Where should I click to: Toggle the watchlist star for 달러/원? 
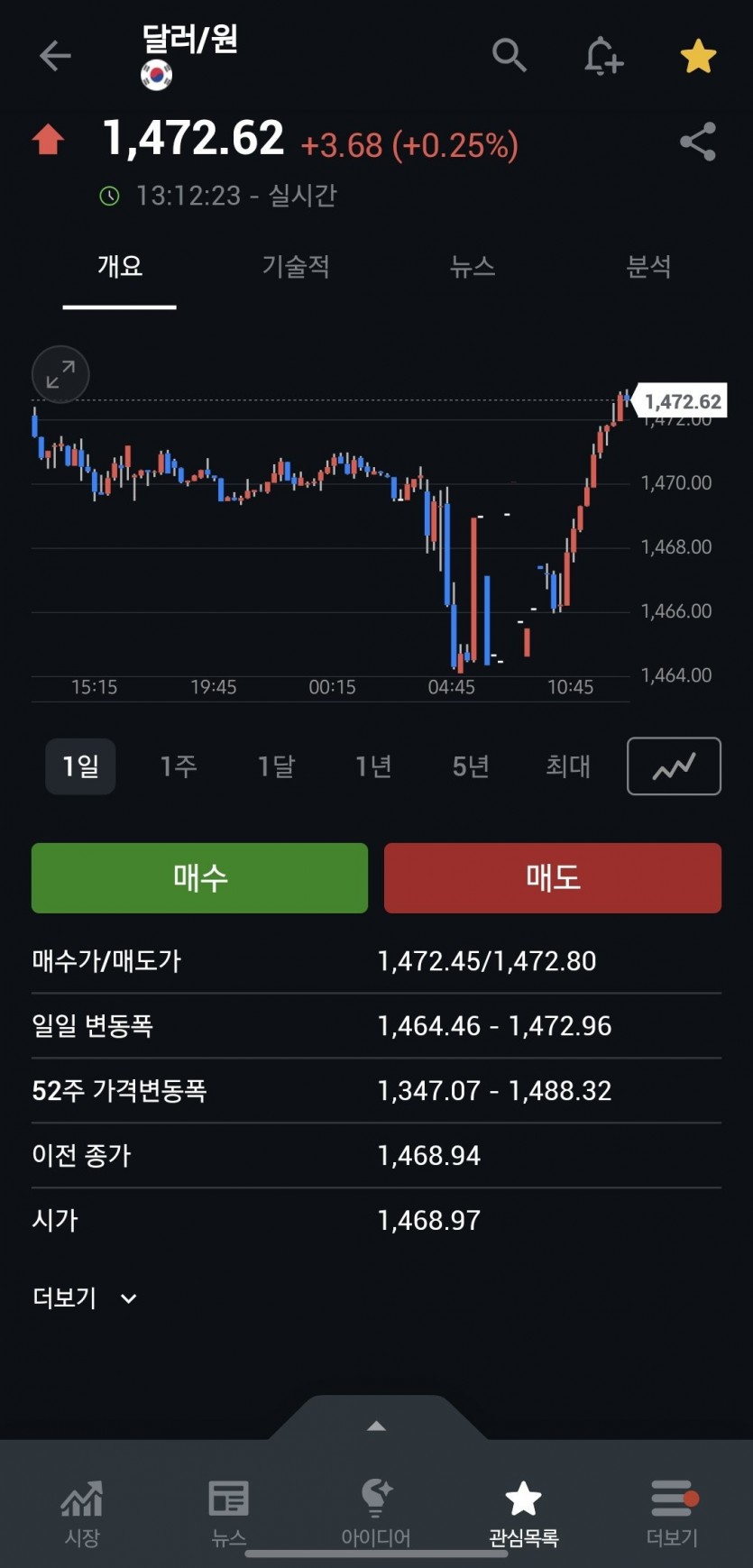coord(698,56)
